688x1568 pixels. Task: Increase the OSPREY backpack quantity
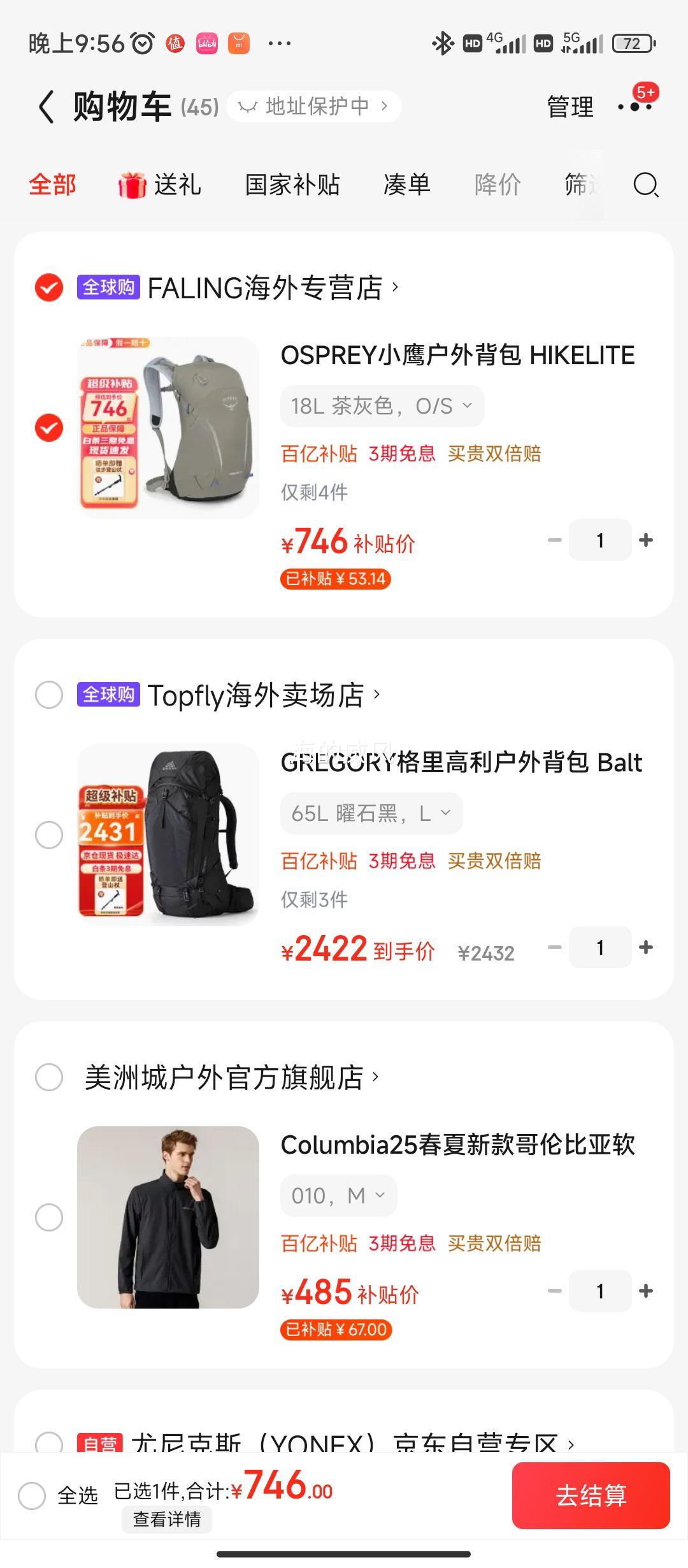(x=646, y=541)
